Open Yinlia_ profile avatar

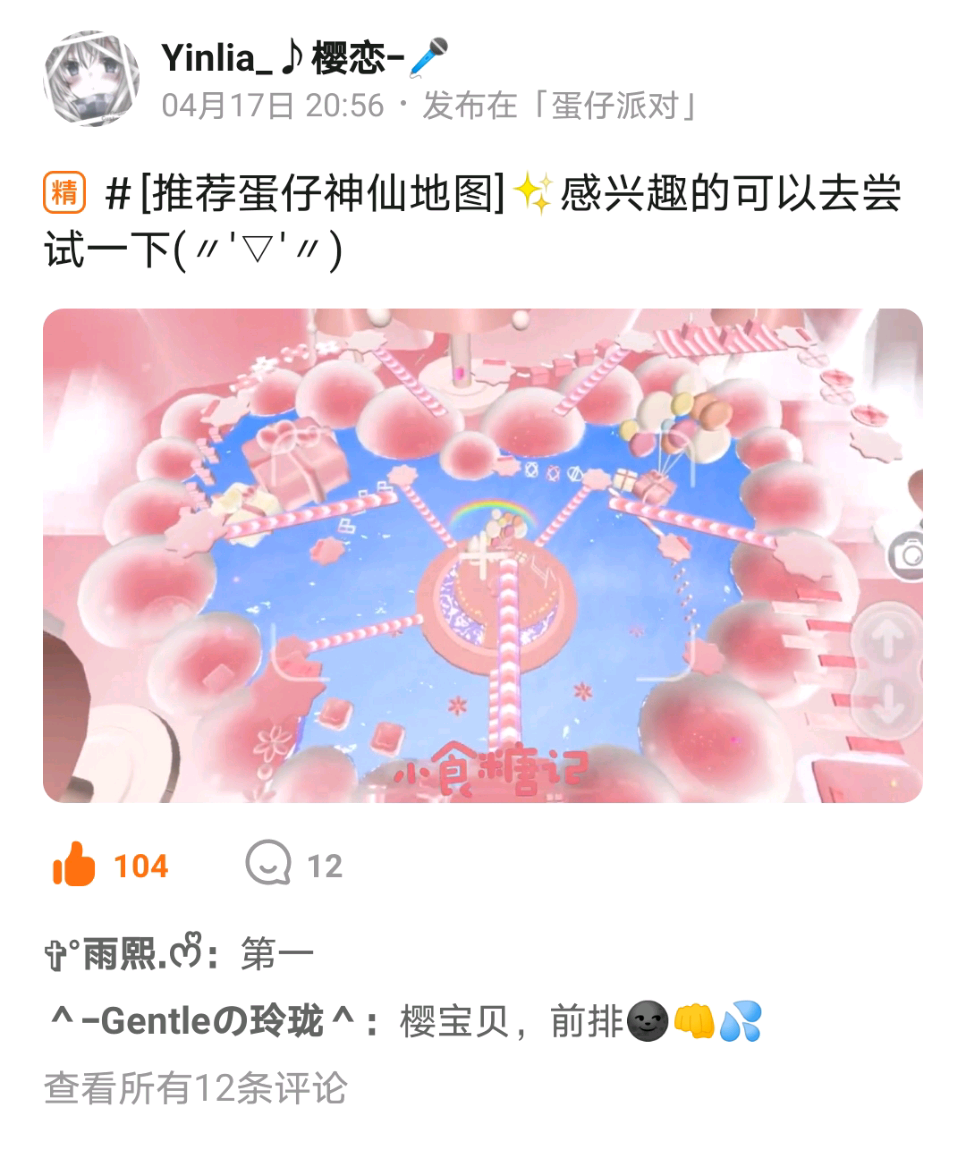[x=91, y=79]
